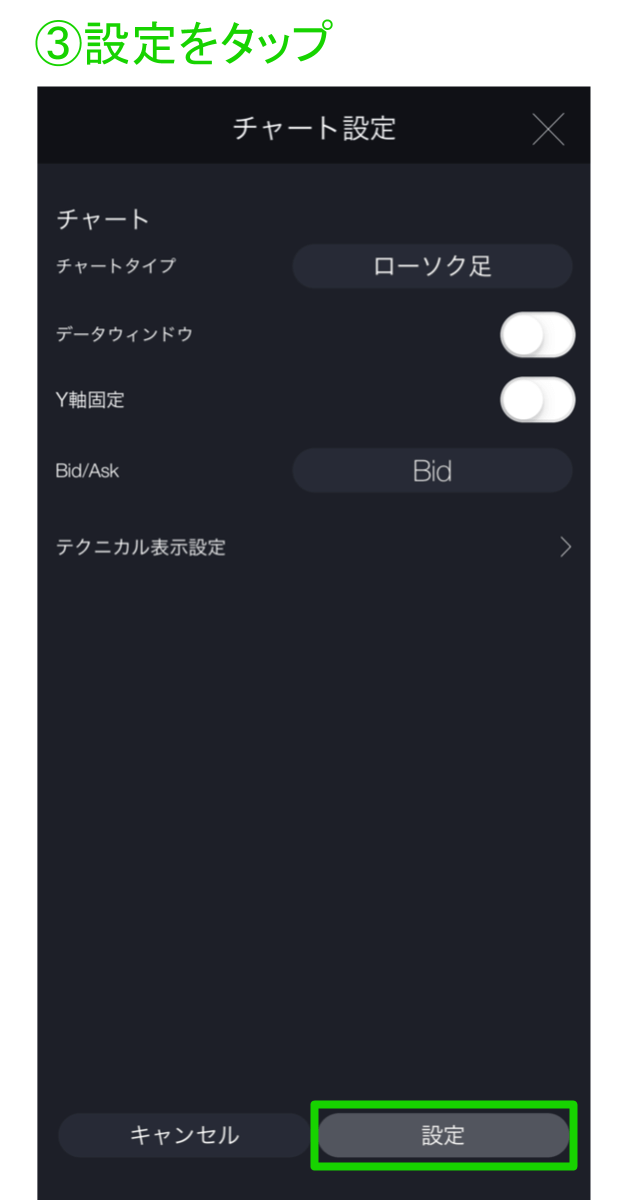The height and width of the screenshot is (1200, 628).
Task: Toggle the データウィンドウ switch
Action: (538, 334)
